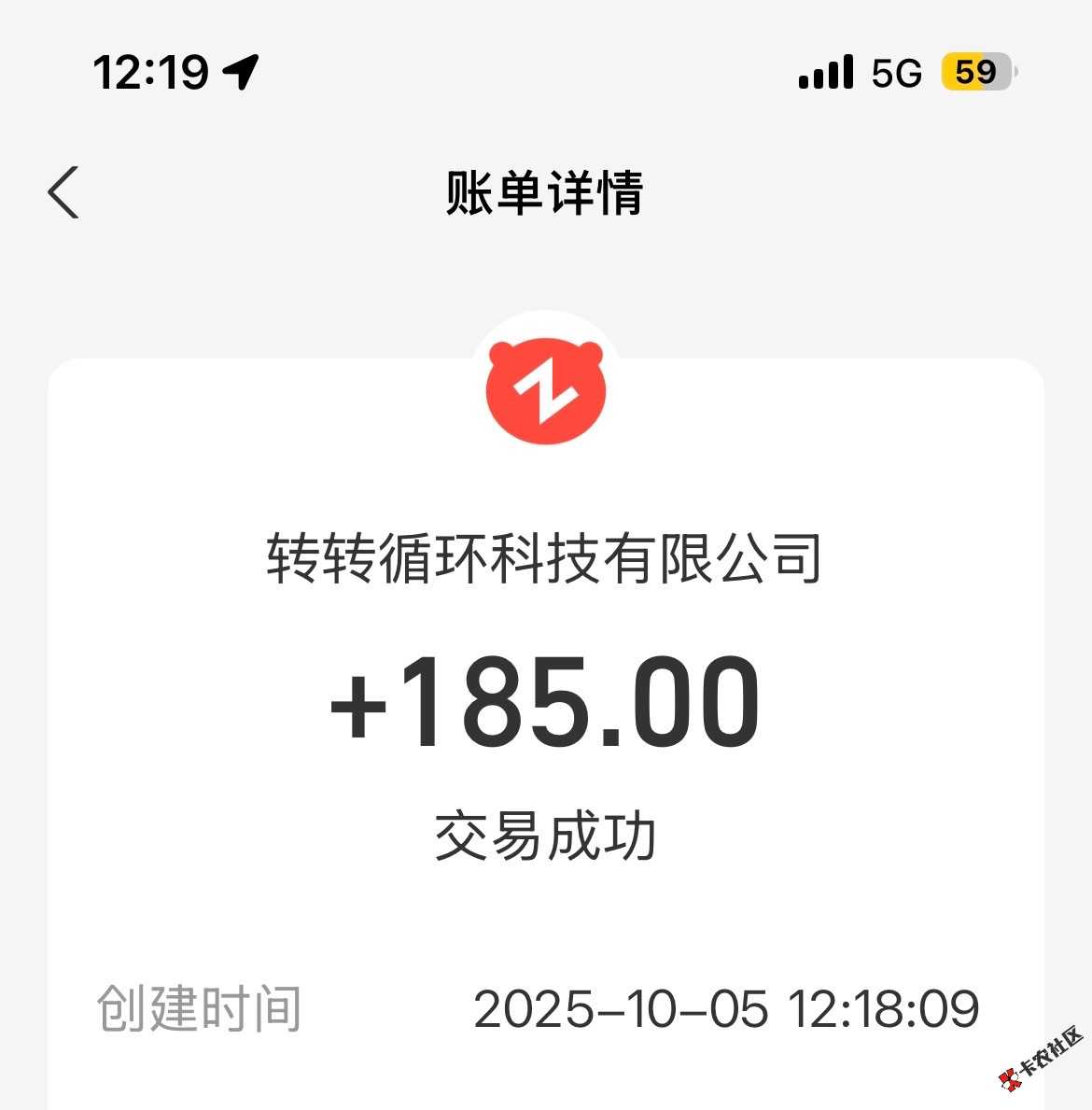Go back from the bill details page
Image resolution: width=1092 pixels, height=1110 pixels.
[x=63, y=192]
